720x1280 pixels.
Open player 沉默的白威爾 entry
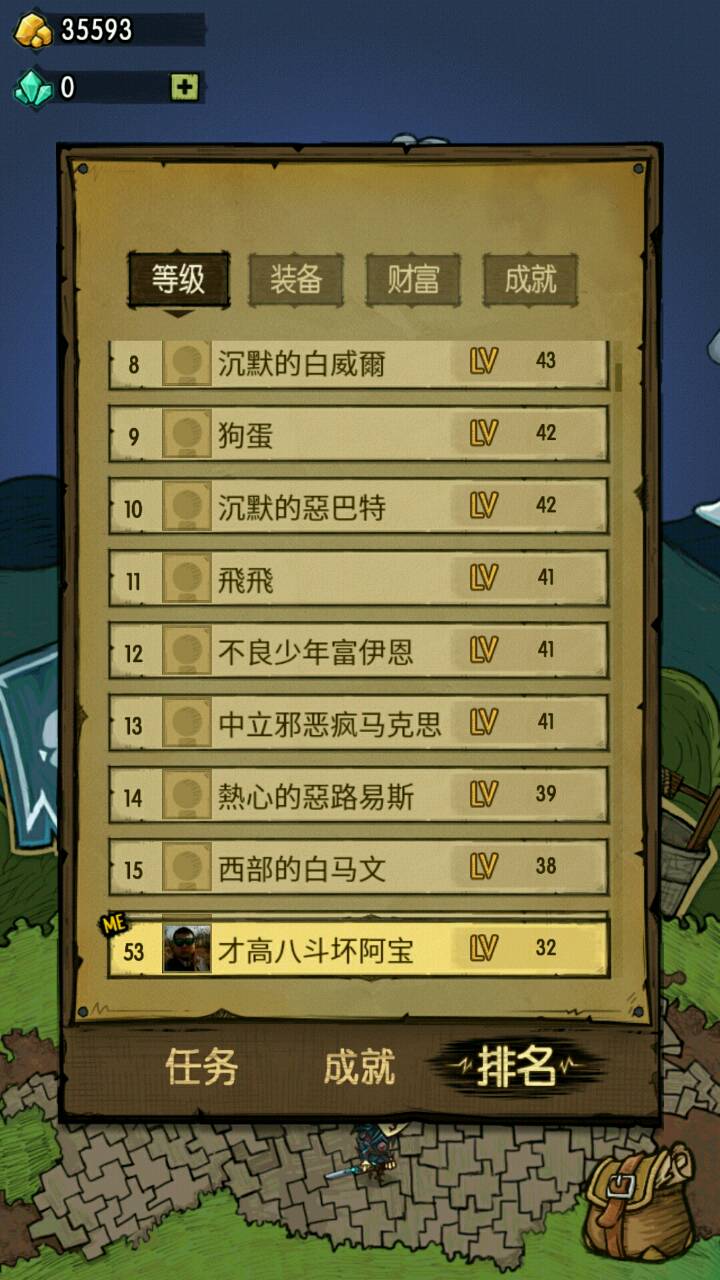point(358,363)
